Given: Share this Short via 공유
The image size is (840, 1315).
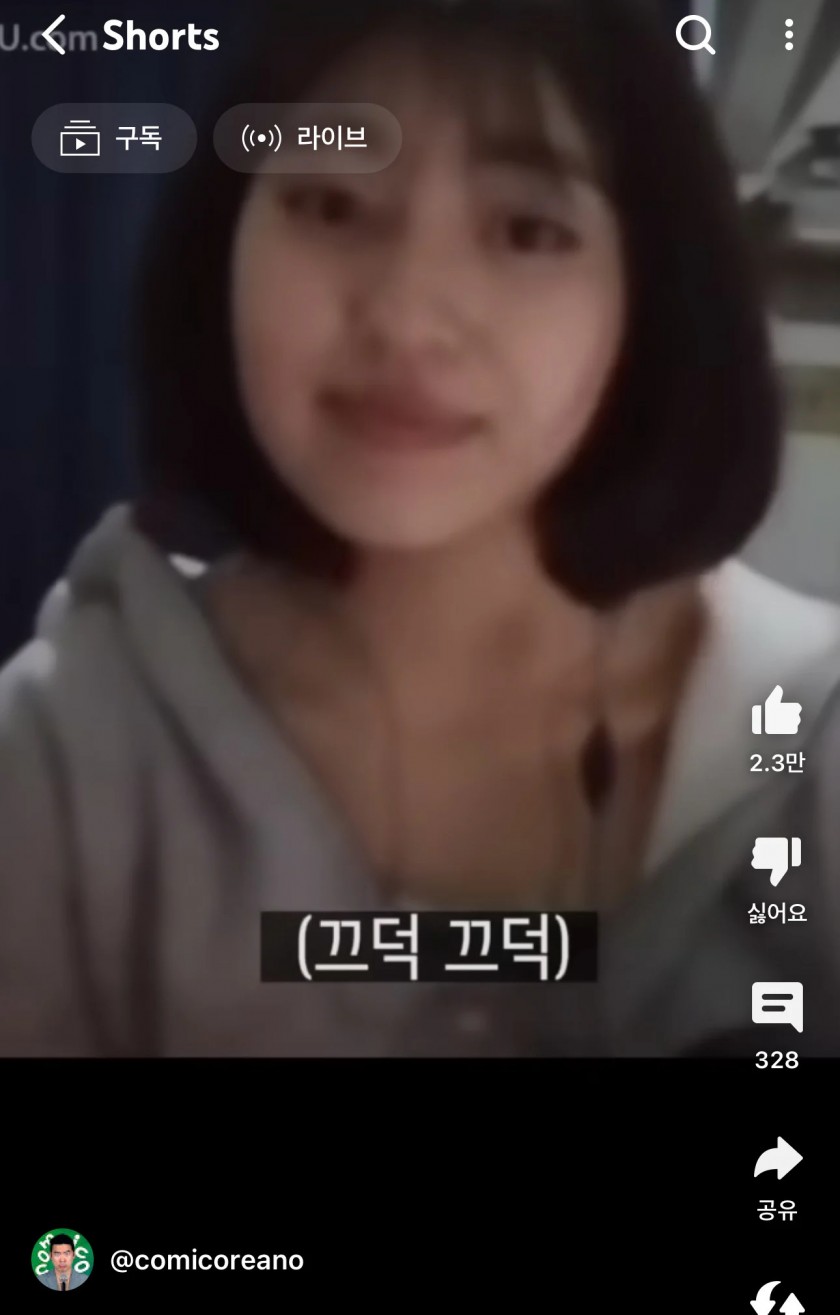Looking at the screenshot, I should 777,1160.
